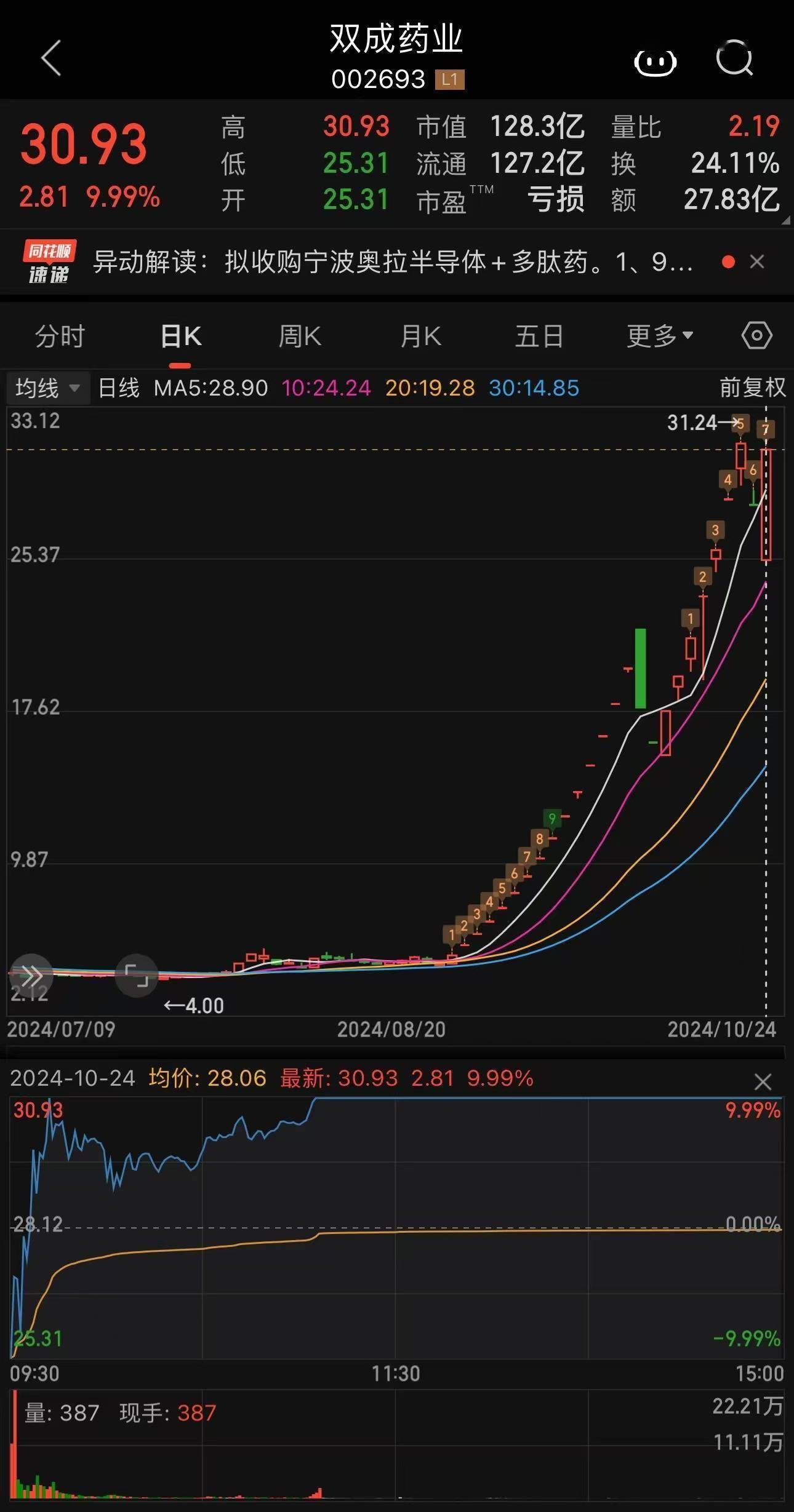Toggle 前复权 price adjustment mode
This screenshot has height=1512, width=794.
click(751, 388)
